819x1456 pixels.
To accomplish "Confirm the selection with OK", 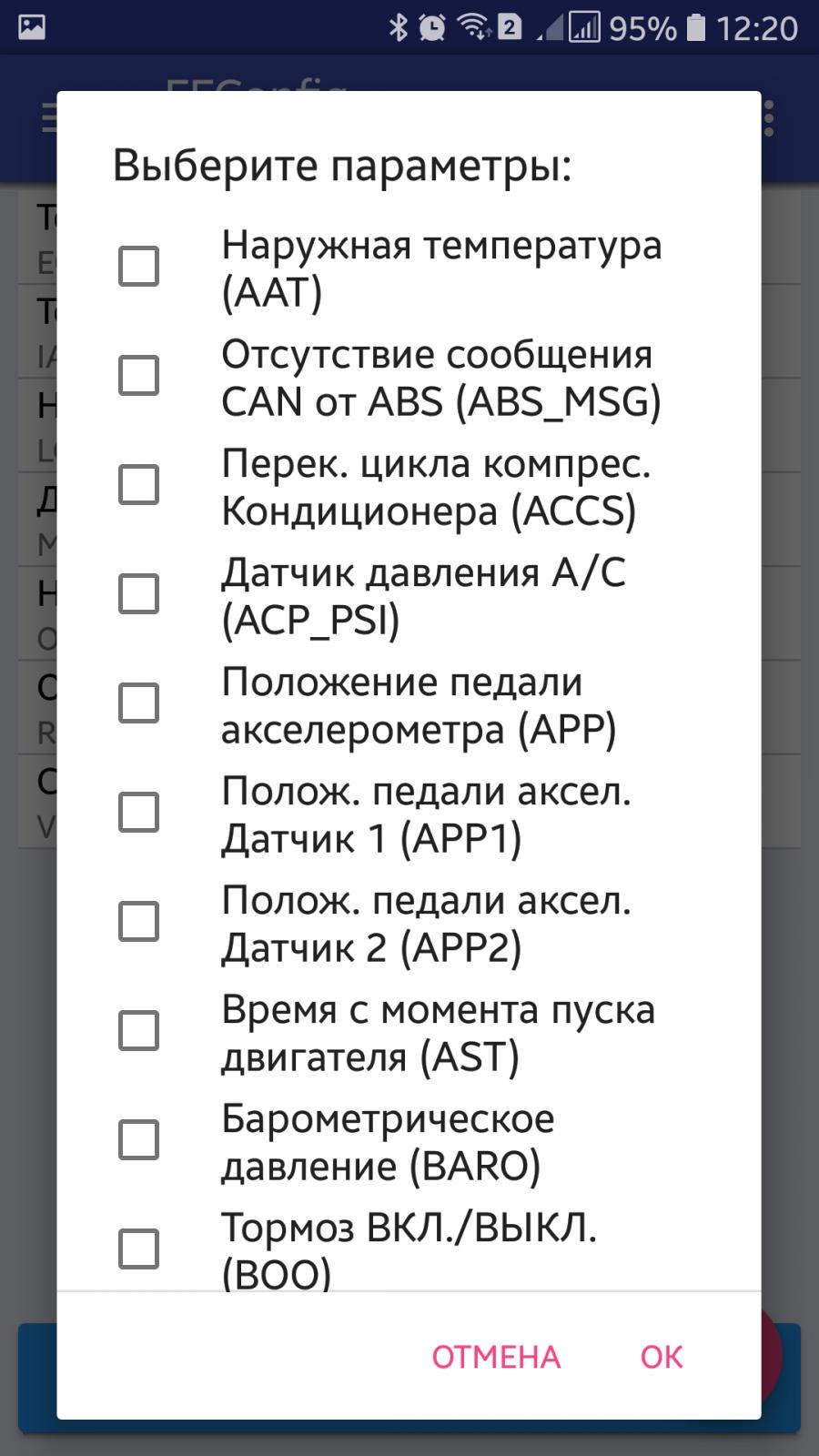I will (662, 1357).
